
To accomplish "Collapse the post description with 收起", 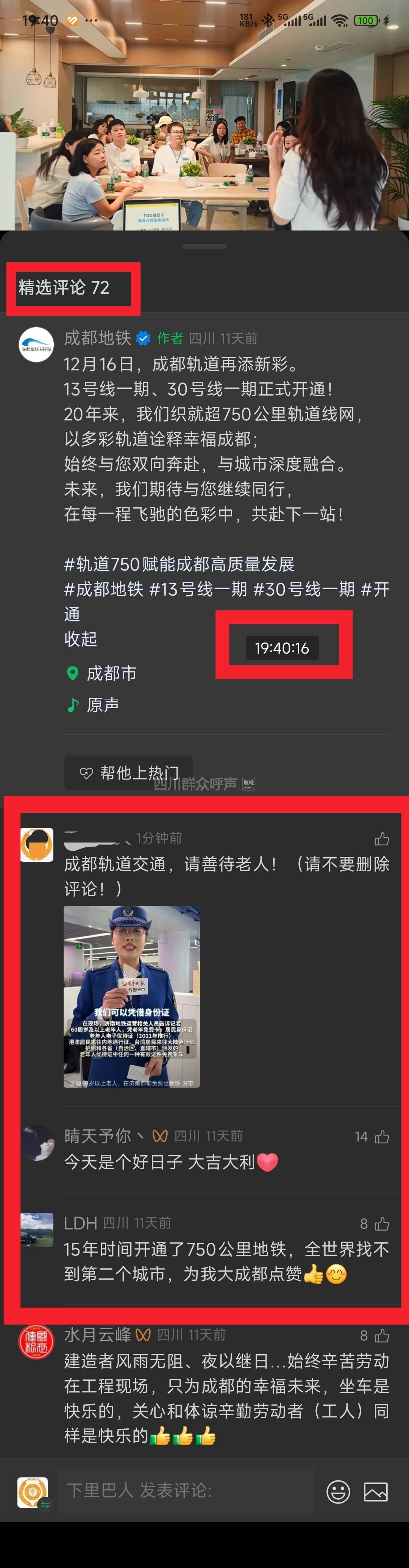I will 80,638.
